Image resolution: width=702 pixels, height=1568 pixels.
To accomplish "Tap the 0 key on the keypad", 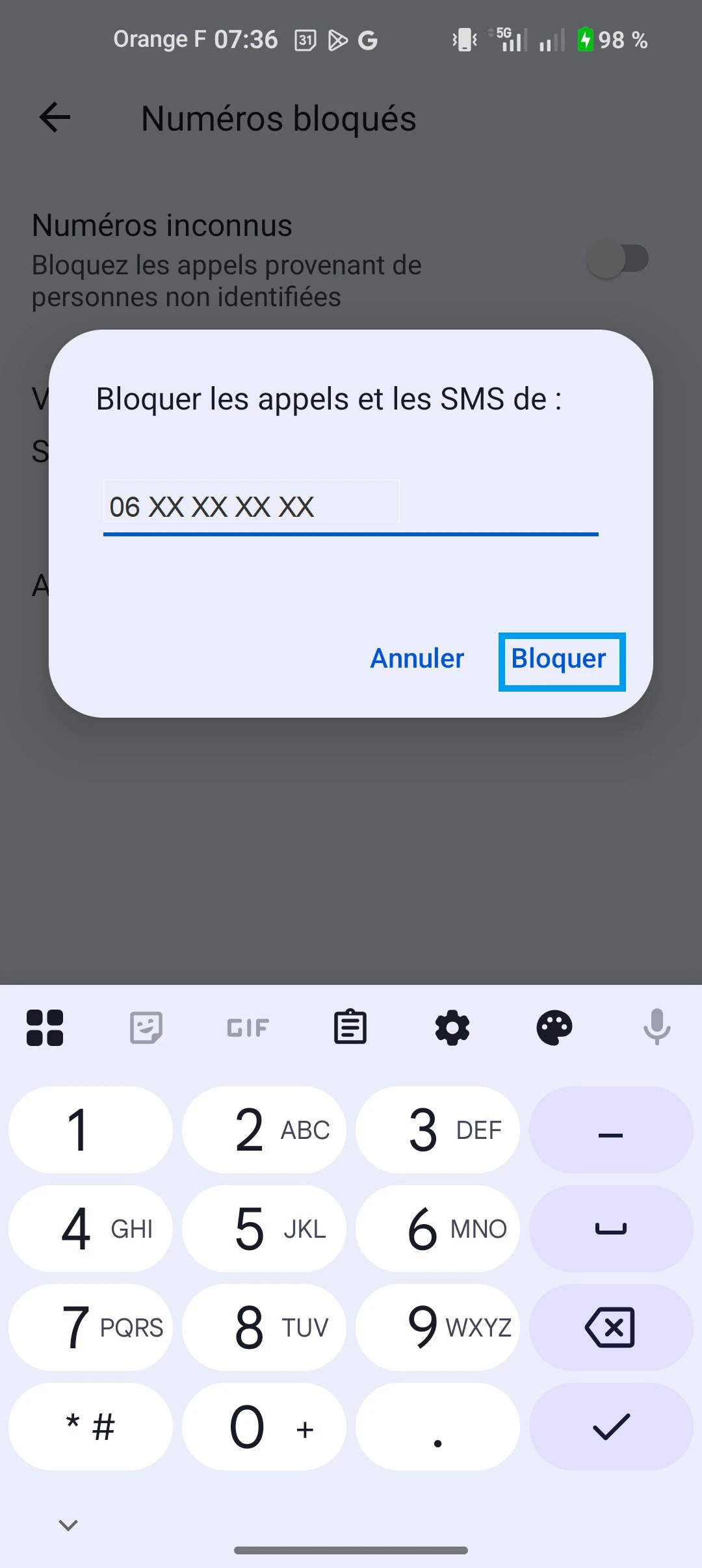I will point(264,1427).
